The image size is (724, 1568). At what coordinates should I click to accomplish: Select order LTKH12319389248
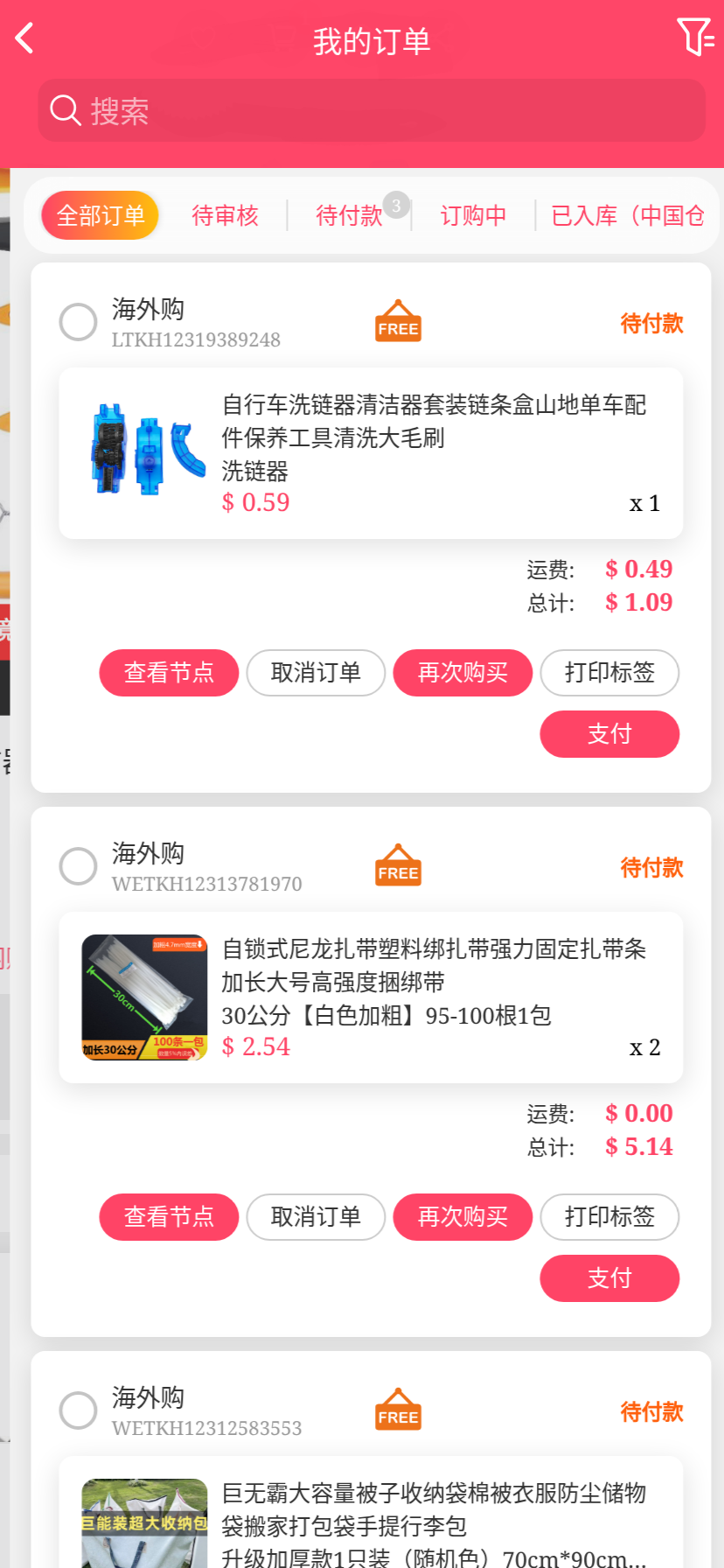78,322
